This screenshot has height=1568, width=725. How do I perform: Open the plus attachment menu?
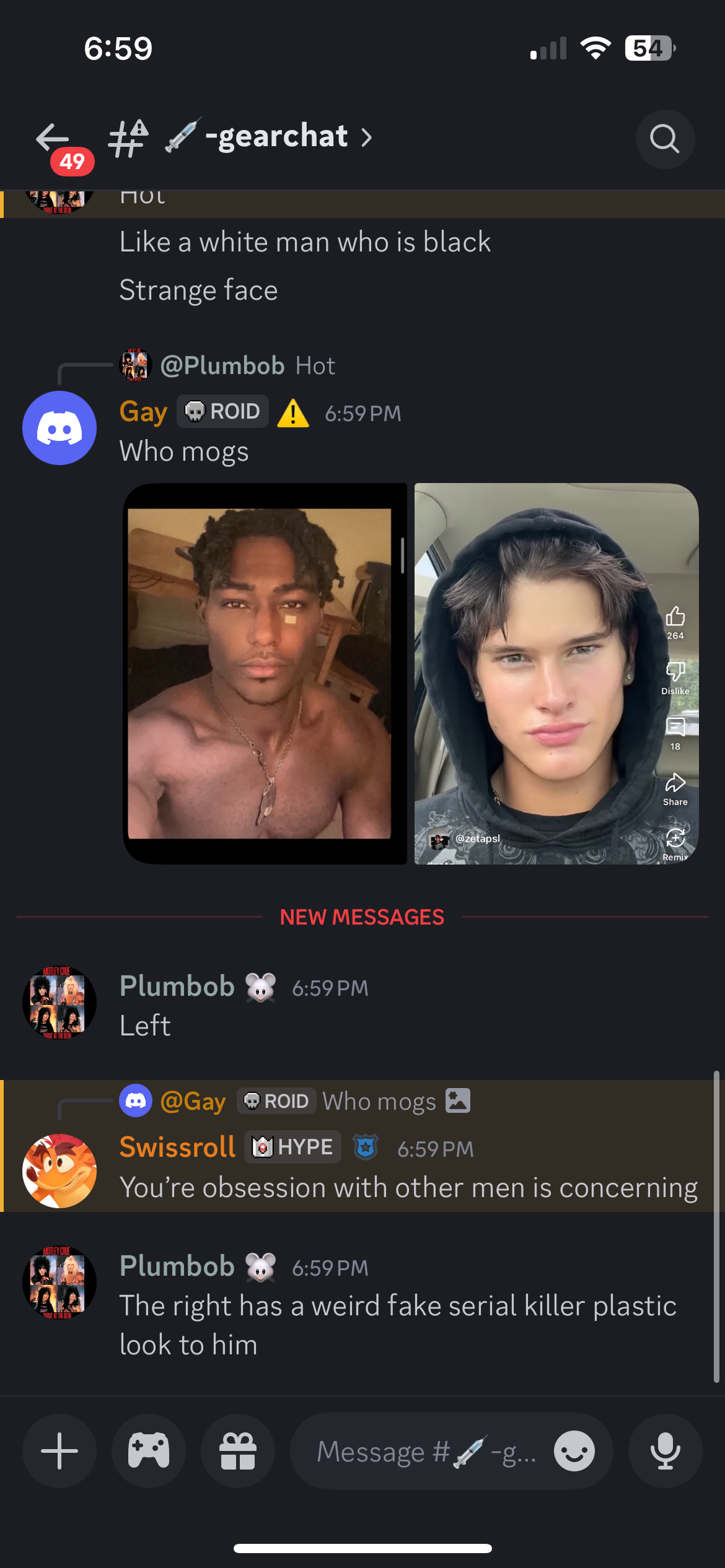pyautogui.click(x=59, y=1450)
